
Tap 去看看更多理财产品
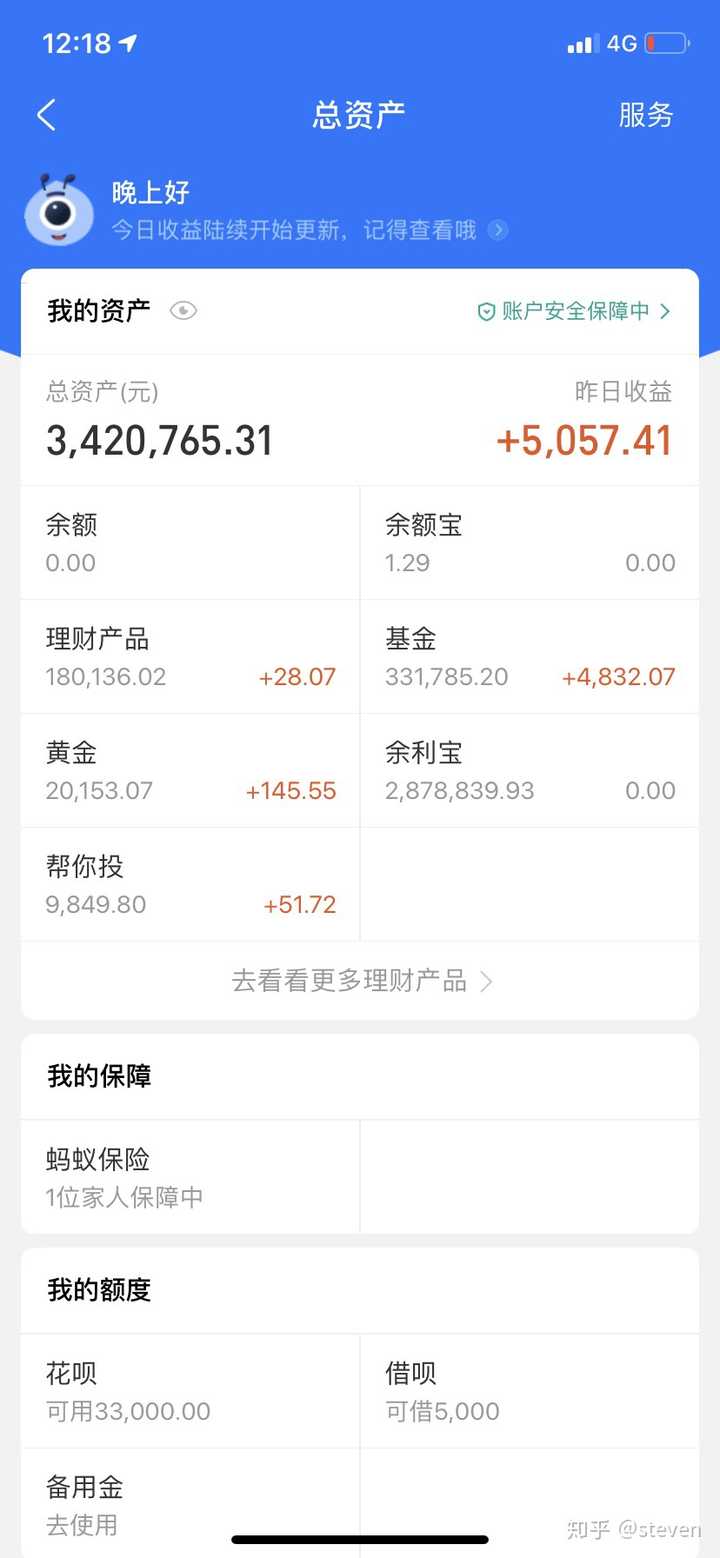(x=362, y=981)
